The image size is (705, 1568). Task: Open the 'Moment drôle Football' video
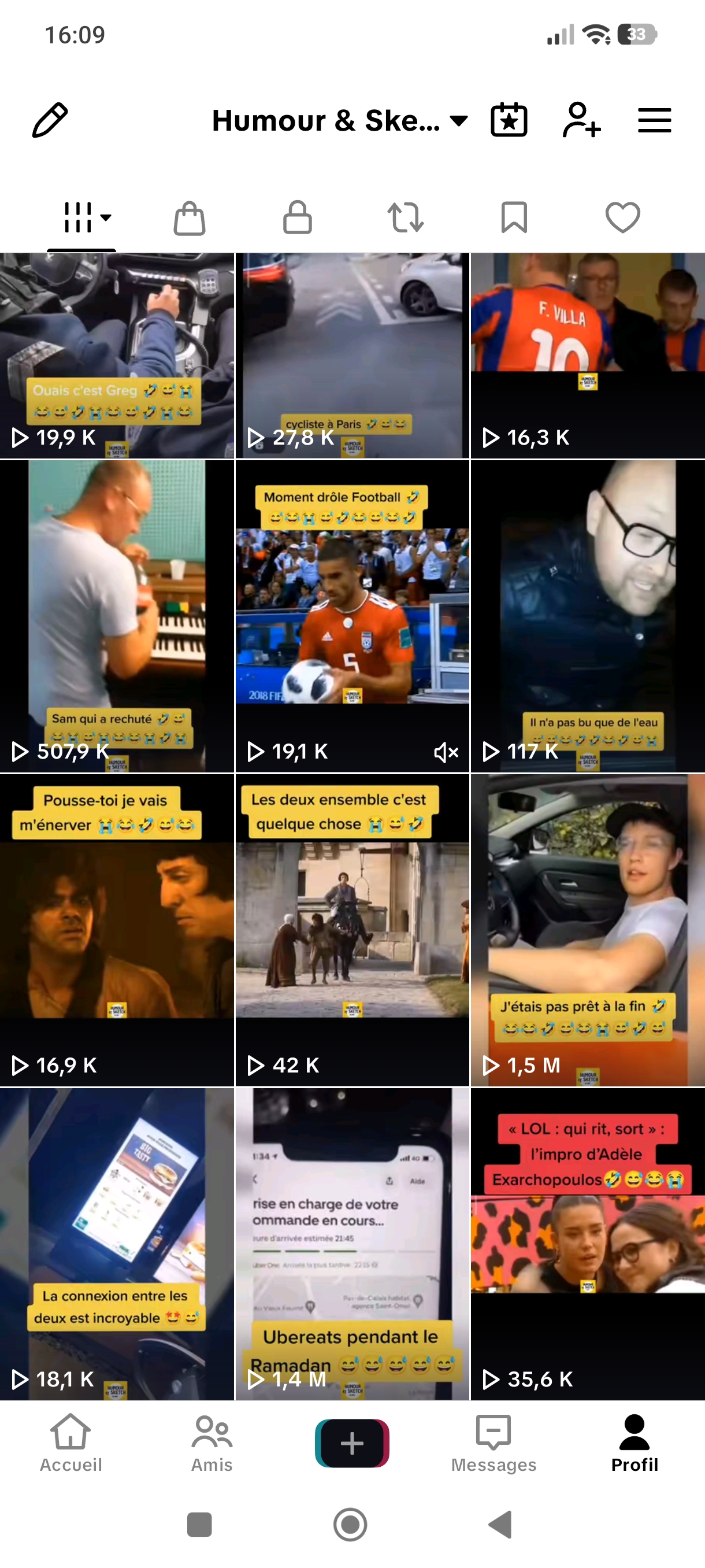click(352, 616)
